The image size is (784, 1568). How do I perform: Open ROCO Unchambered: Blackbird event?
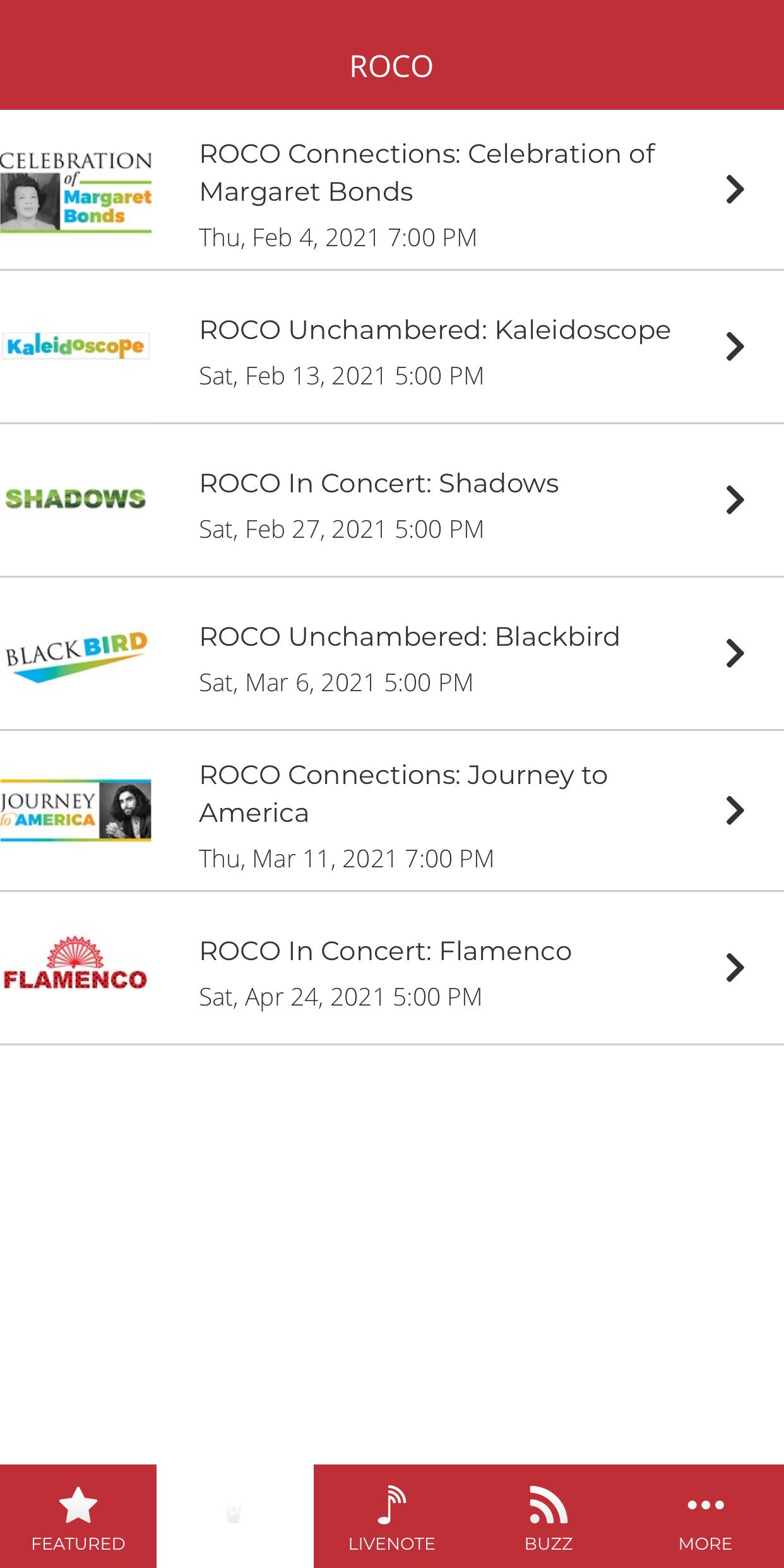(x=392, y=653)
